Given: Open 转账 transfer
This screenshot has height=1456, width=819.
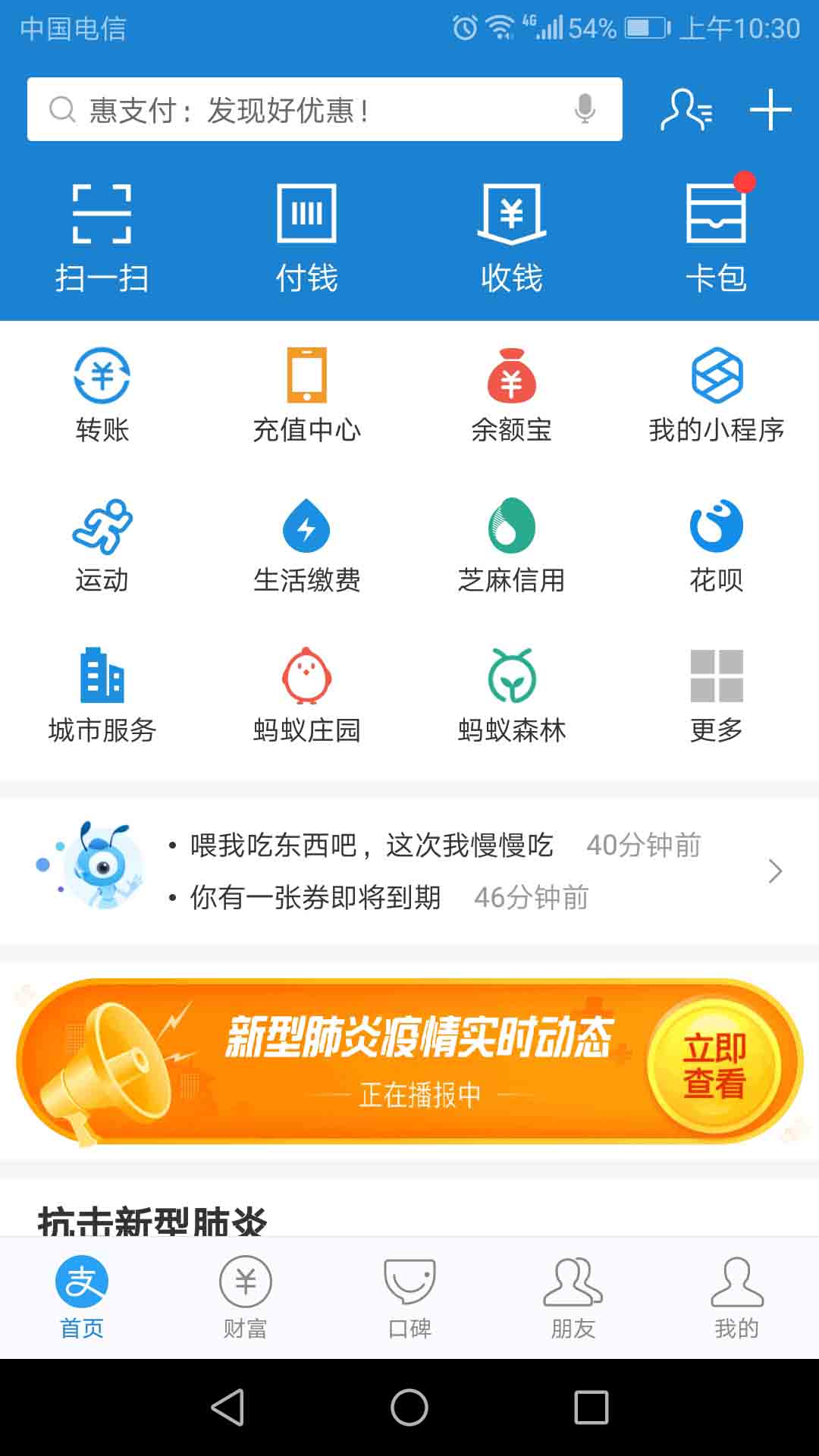Looking at the screenshot, I should pyautogui.click(x=102, y=396).
